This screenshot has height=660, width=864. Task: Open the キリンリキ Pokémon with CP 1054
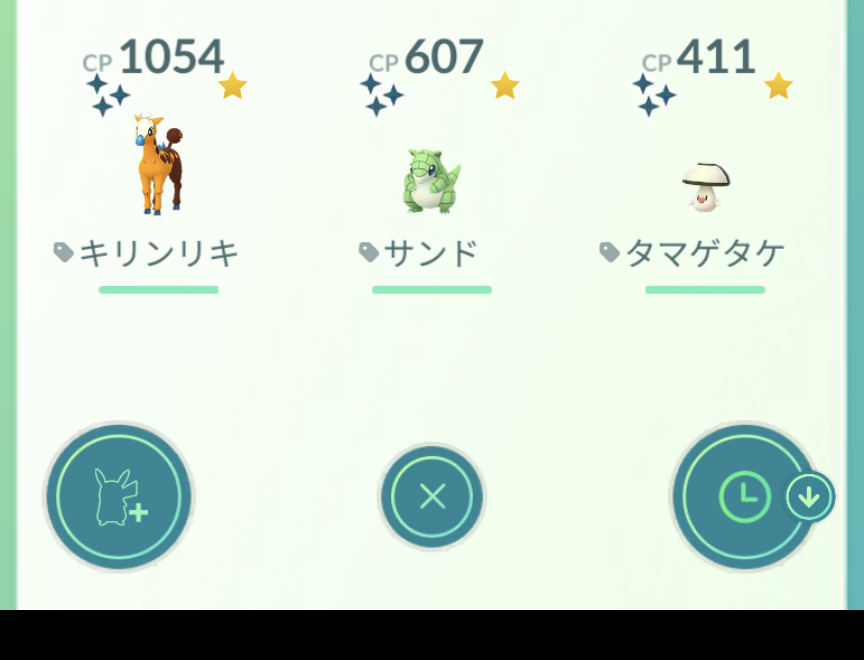(158, 166)
